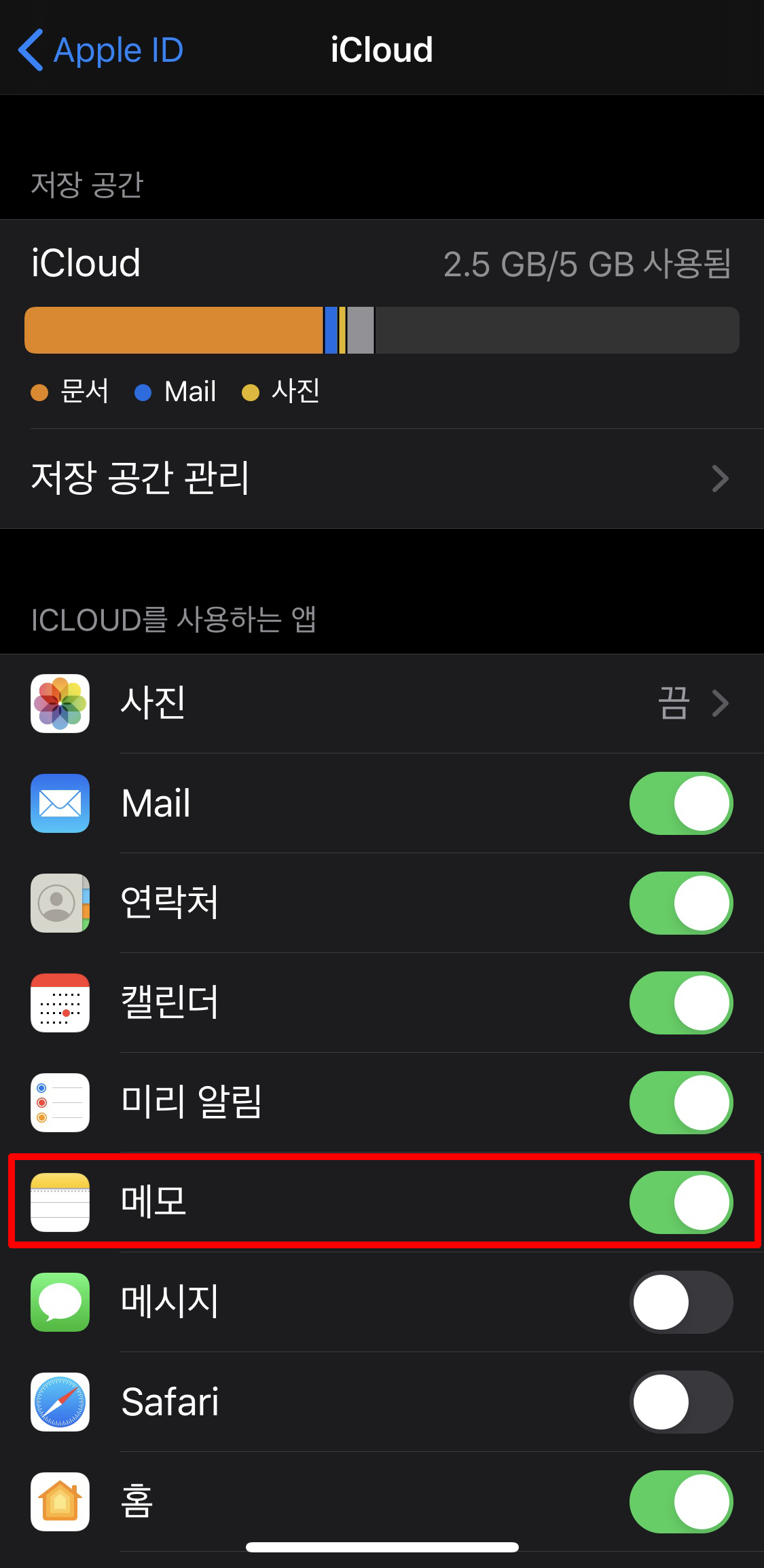Viewport: 764px width, 1568px height.
Task: Disable iCloud sync for Mail
Action: [681, 803]
